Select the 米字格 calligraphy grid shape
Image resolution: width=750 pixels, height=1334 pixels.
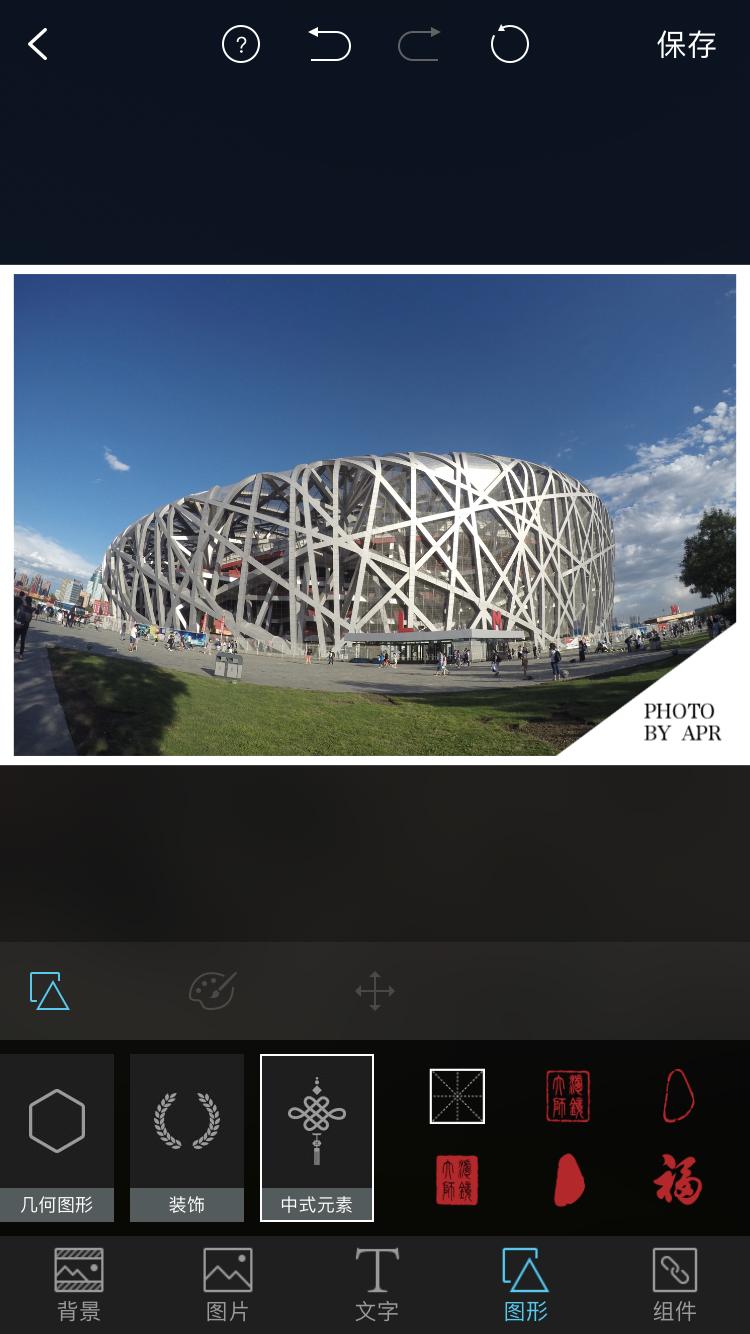pos(457,1096)
